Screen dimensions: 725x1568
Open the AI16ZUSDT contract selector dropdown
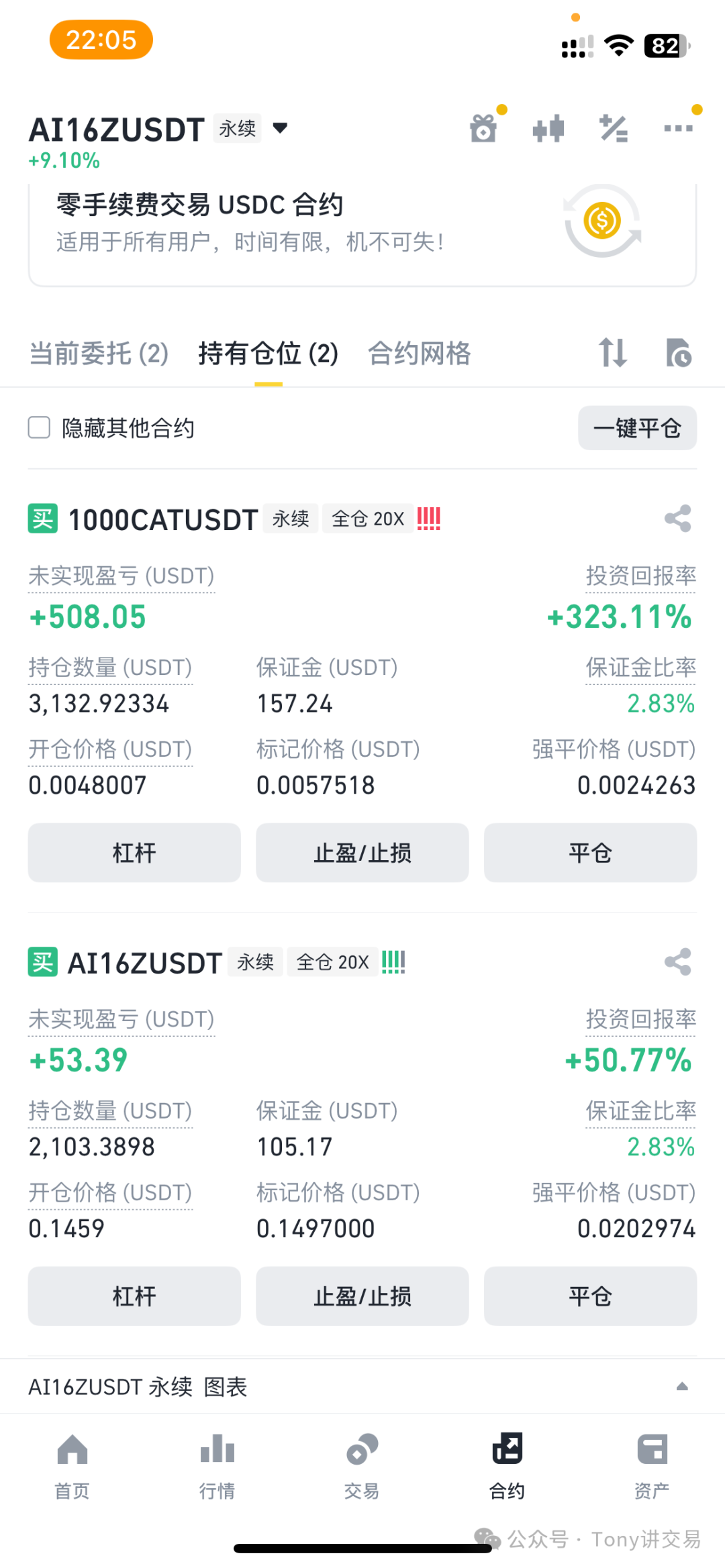point(280,127)
